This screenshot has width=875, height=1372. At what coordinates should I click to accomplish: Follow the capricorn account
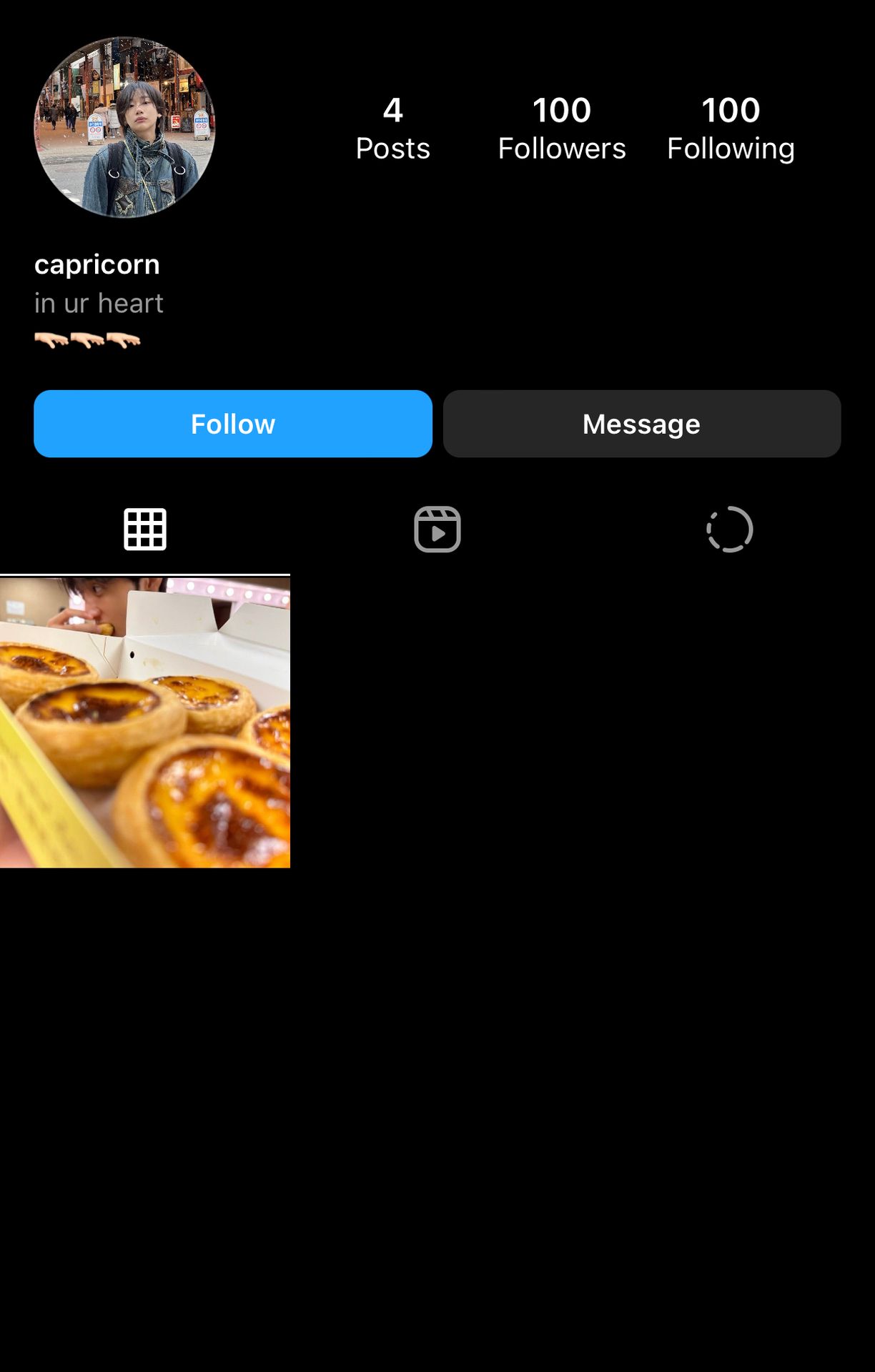click(233, 424)
